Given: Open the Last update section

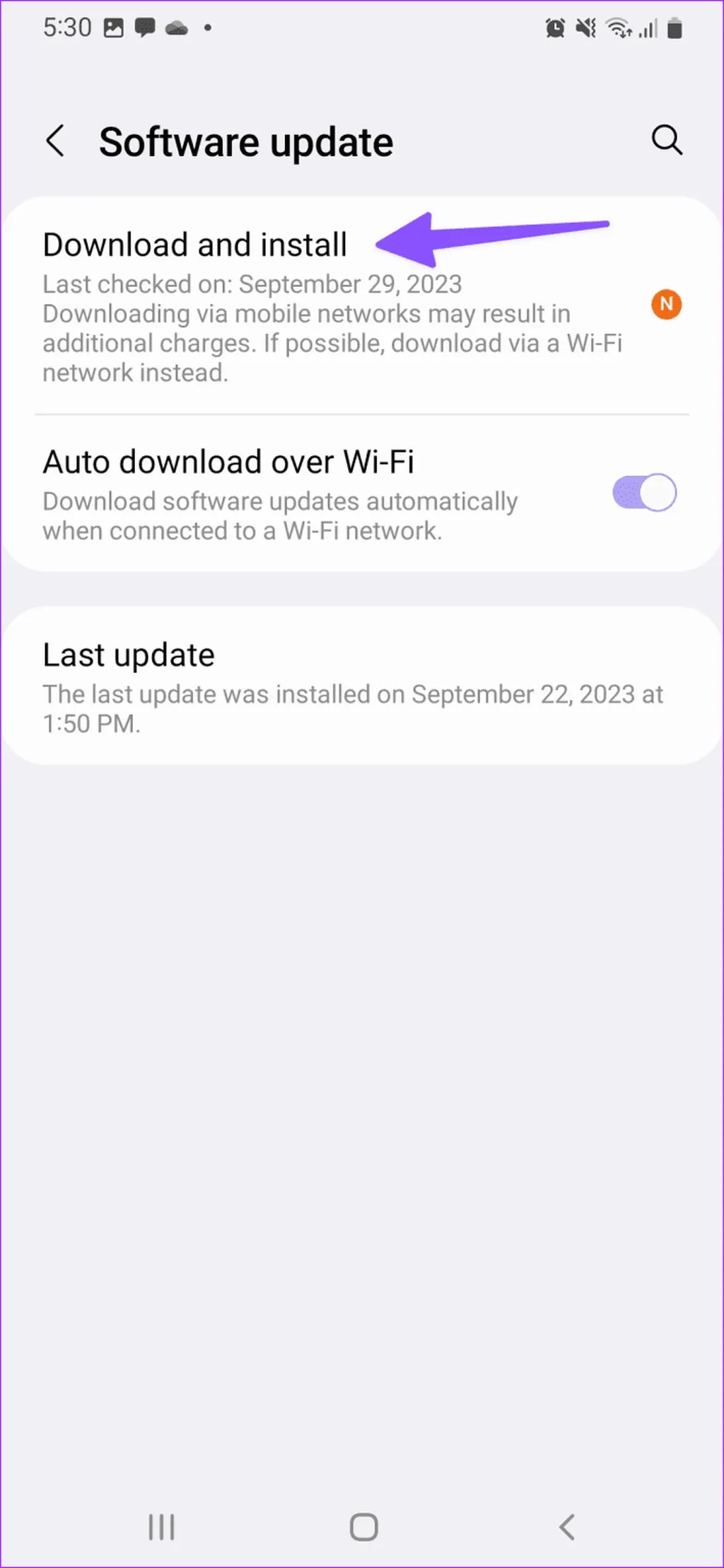Looking at the screenshot, I should point(129,654).
